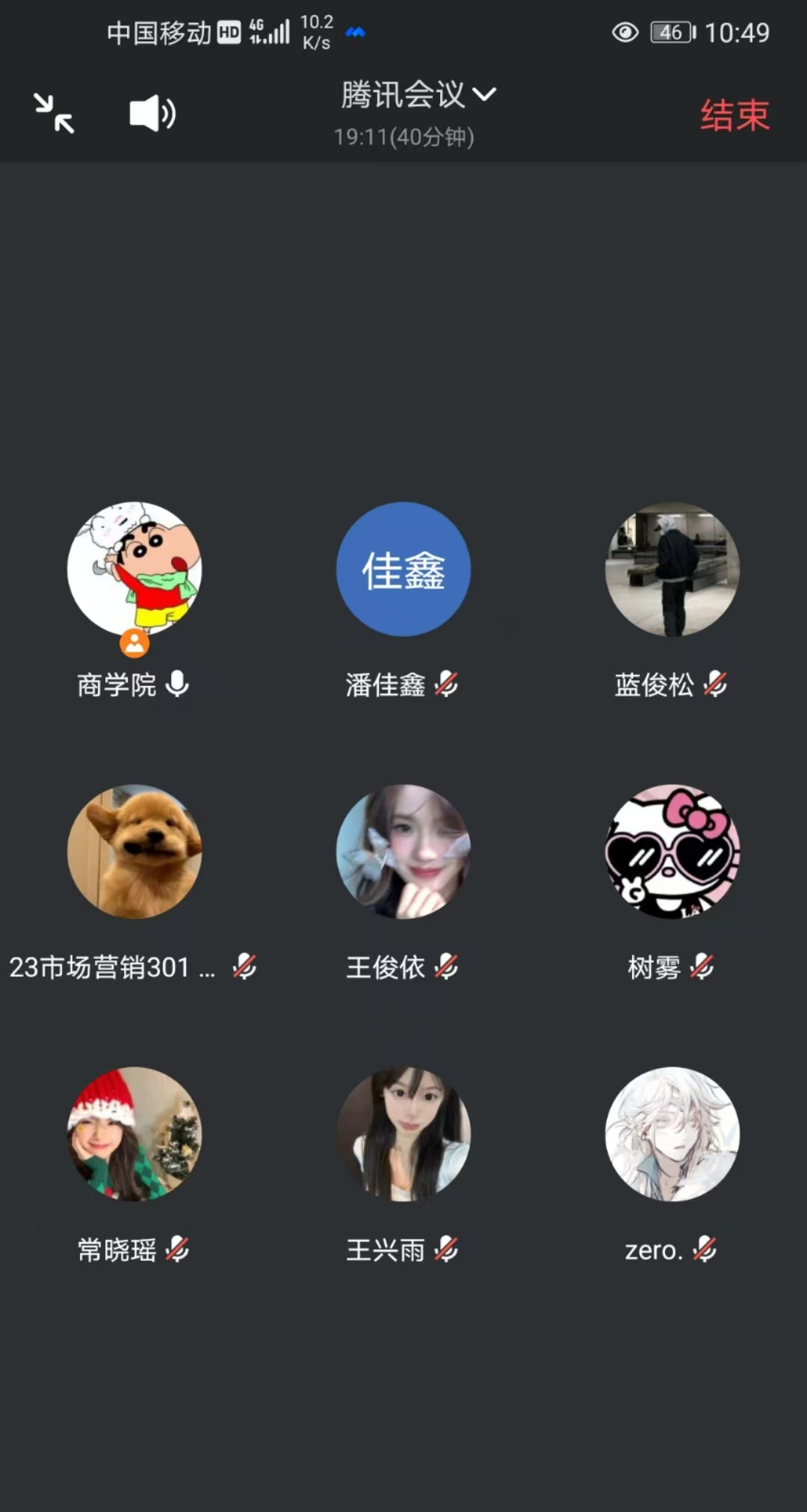Tap 常晓瑶's avatar
This screenshot has width=807, height=1512.
point(134,1134)
